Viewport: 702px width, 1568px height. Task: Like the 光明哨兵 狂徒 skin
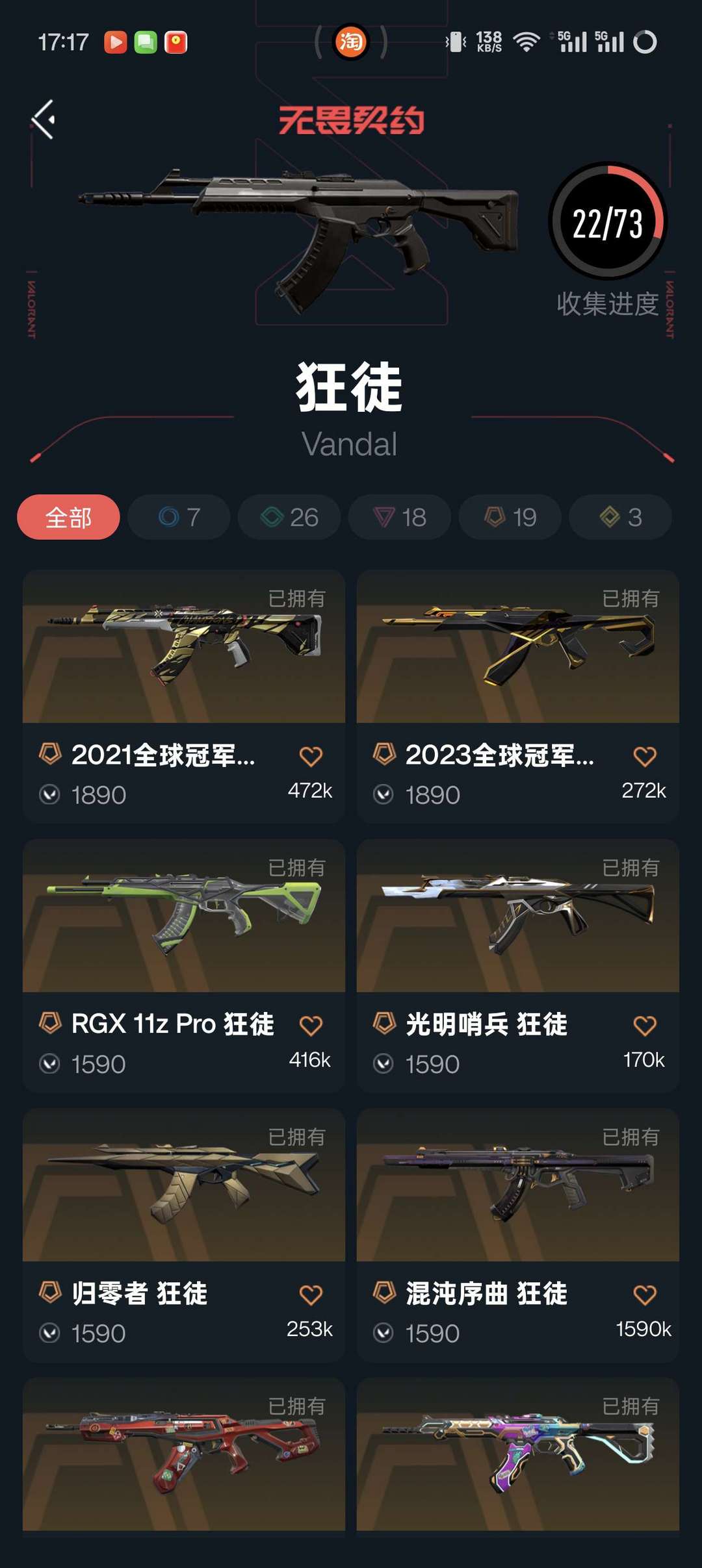[645, 1026]
